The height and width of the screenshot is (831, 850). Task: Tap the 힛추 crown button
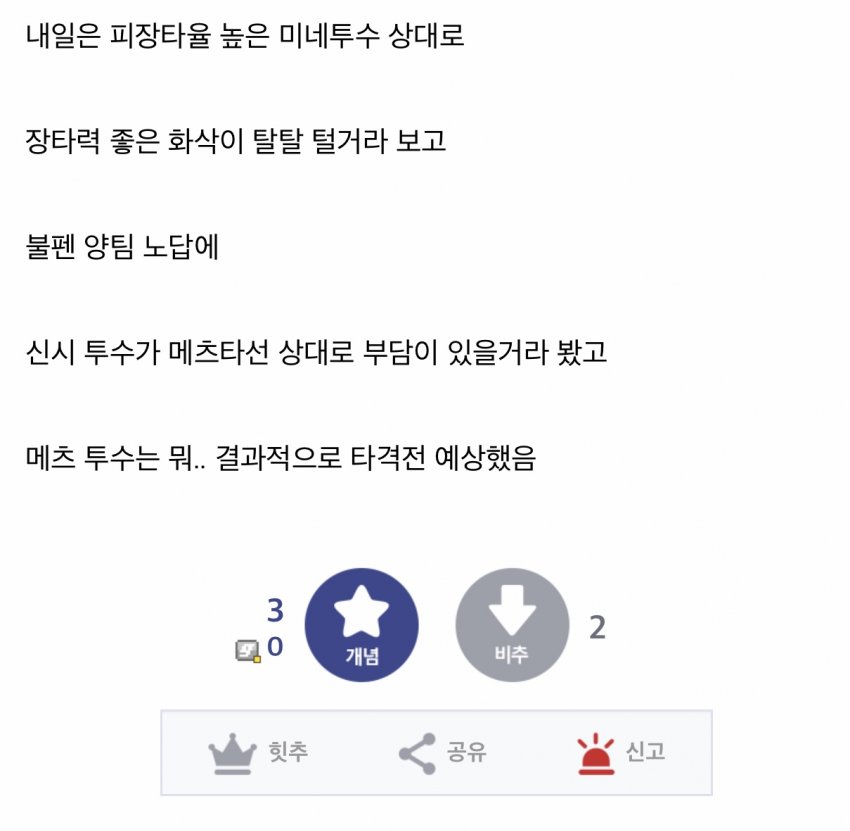(x=257, y=752)
